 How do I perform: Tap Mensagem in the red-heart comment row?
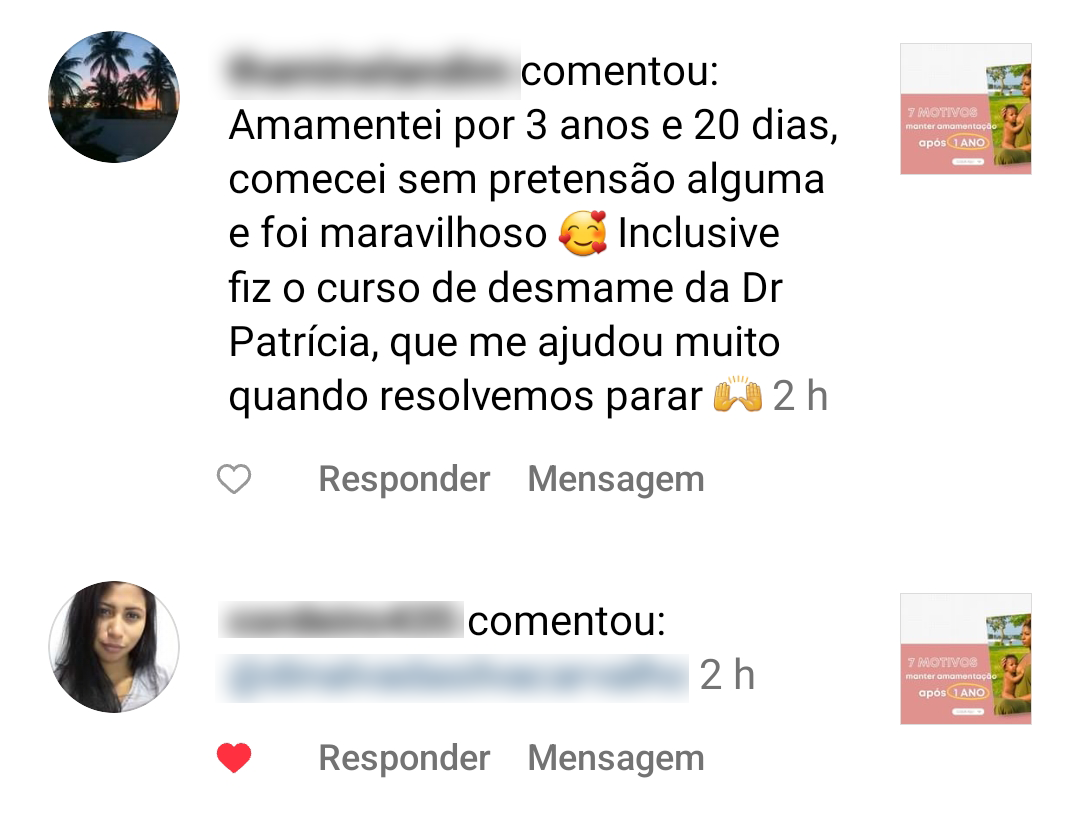(616, 759)
